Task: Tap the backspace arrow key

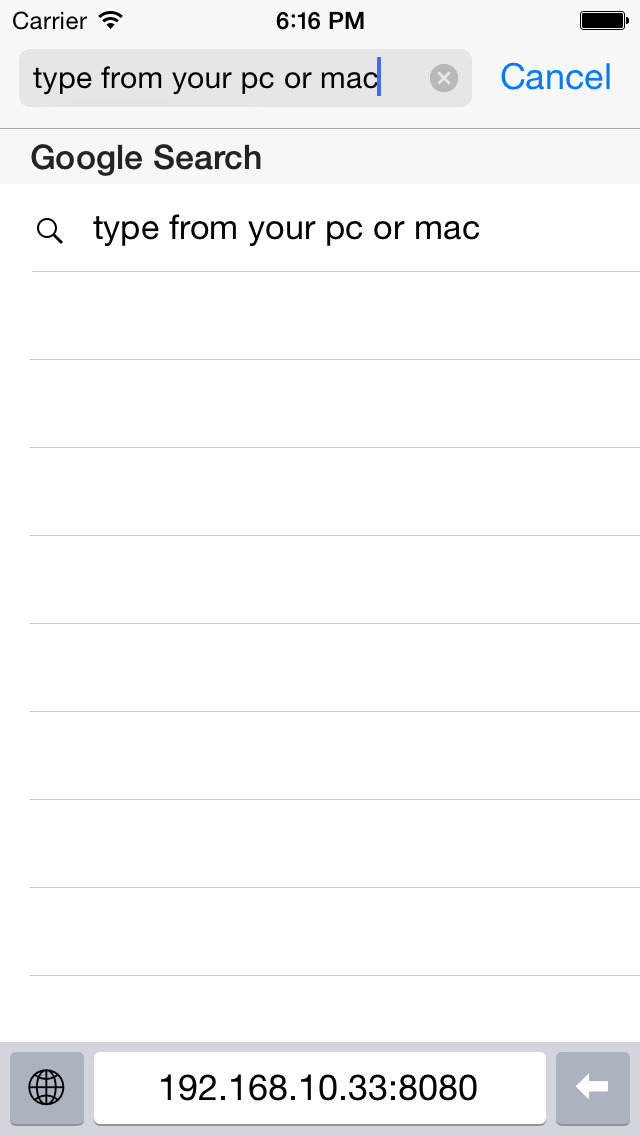Action: tap(592, 1087)
